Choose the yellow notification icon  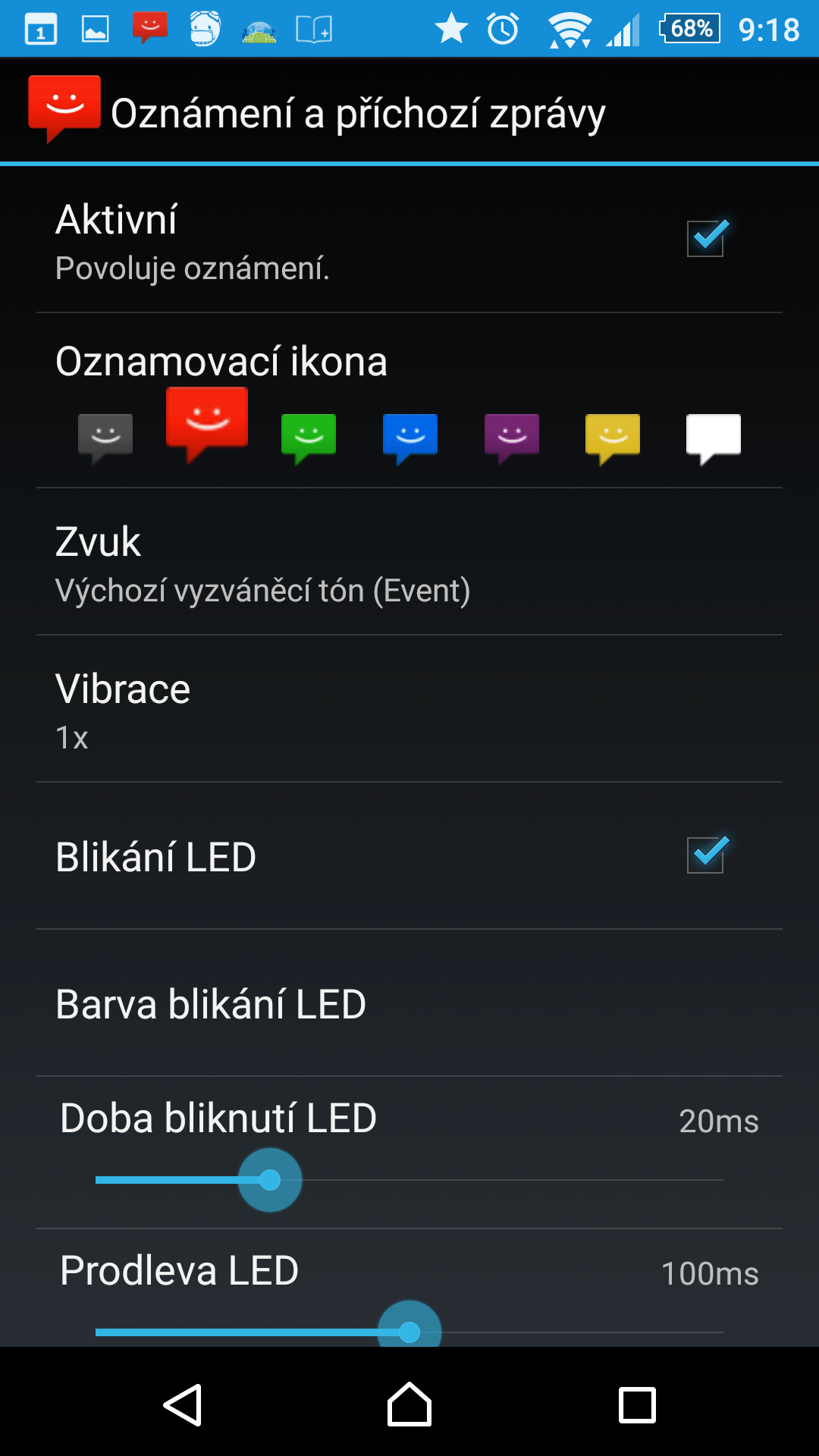click(x=613, y=438)
